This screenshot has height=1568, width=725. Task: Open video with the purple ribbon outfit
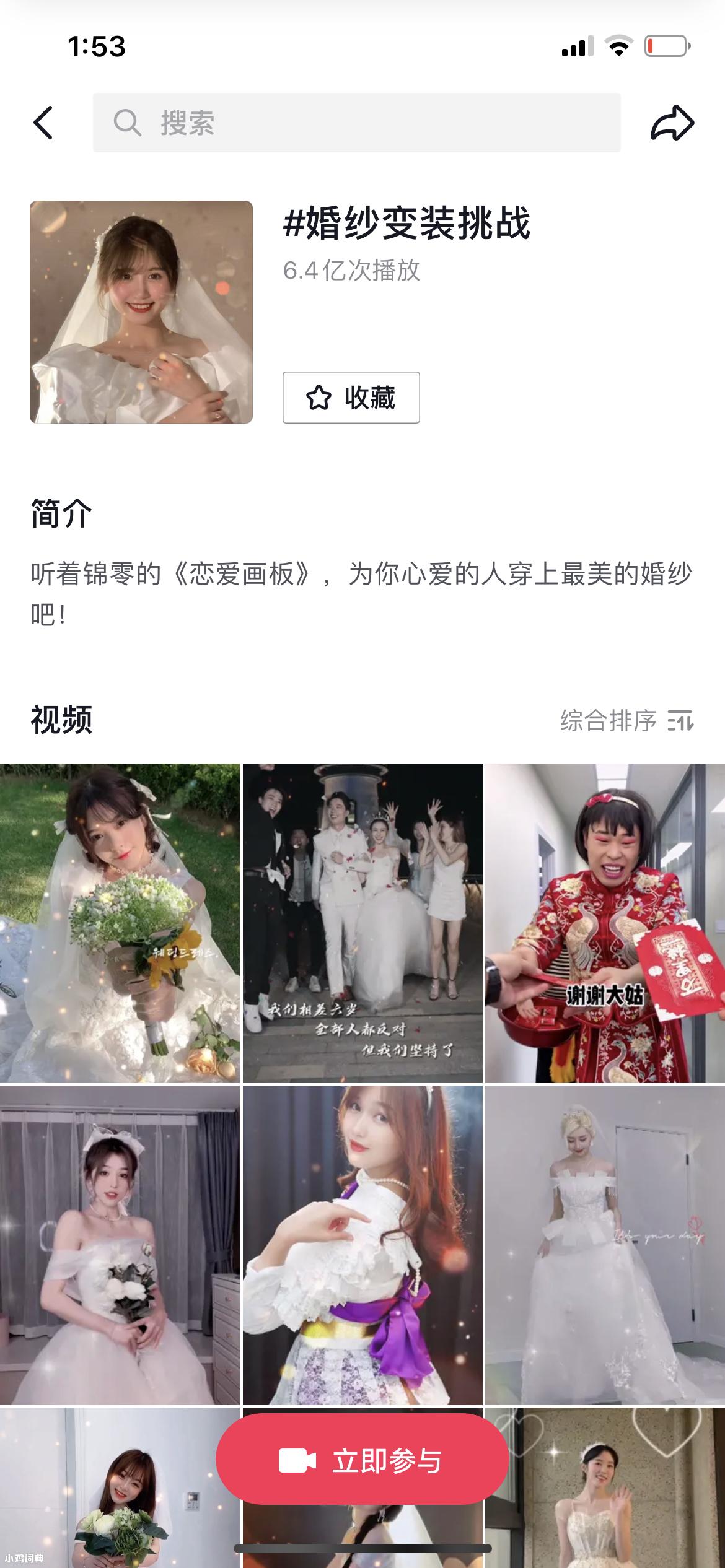click(x=362, y=1245)
